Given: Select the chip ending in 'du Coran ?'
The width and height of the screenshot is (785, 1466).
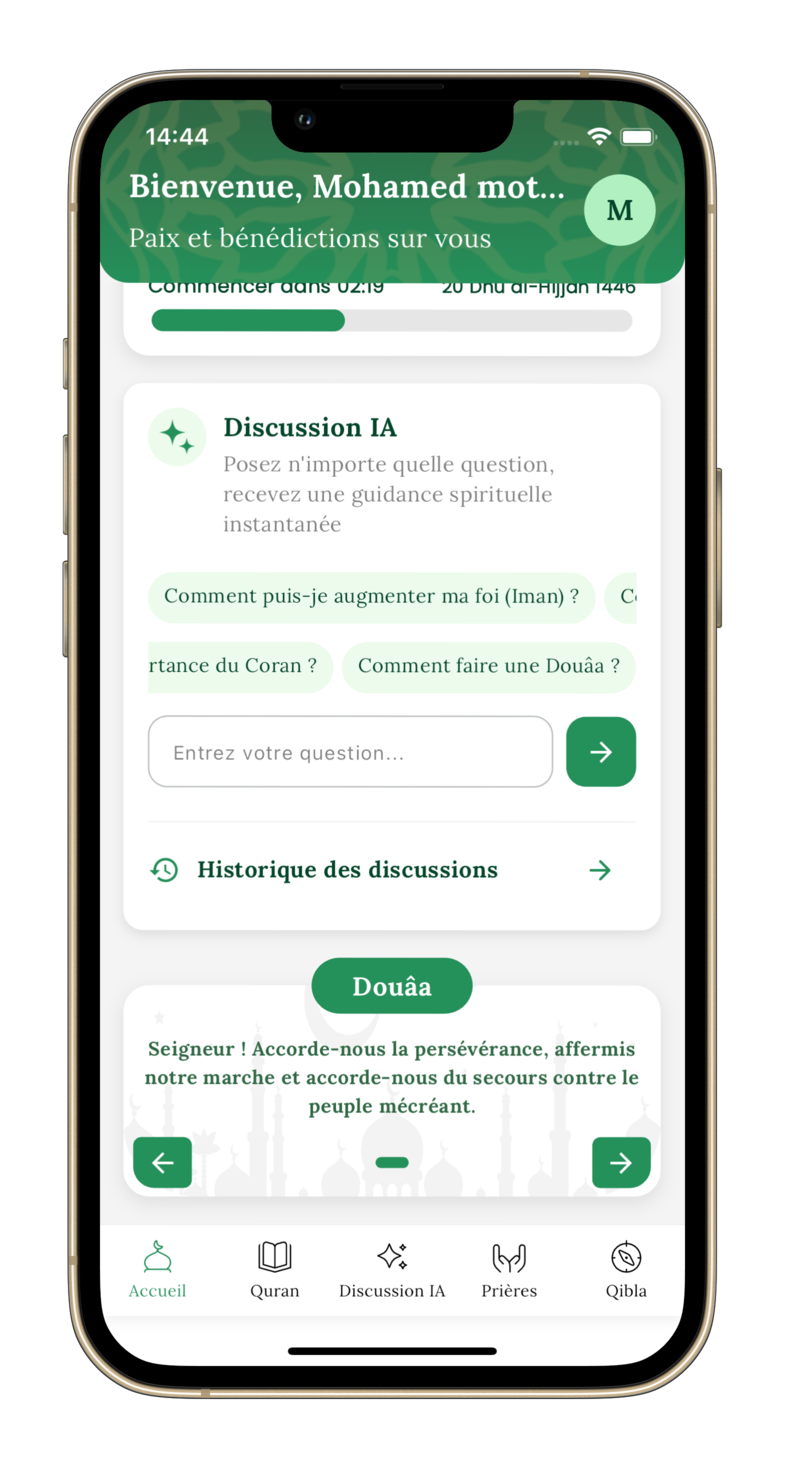Looking at the screenshot, I should [x=240, y=667].
